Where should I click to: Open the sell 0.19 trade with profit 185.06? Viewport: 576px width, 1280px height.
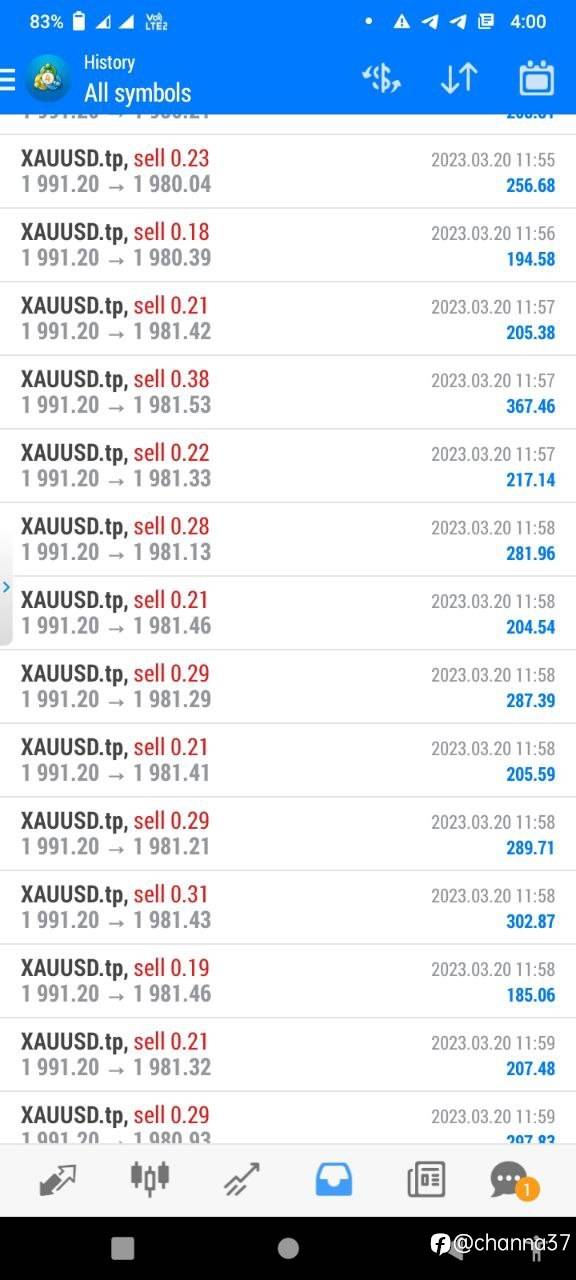tap(288, 981)
